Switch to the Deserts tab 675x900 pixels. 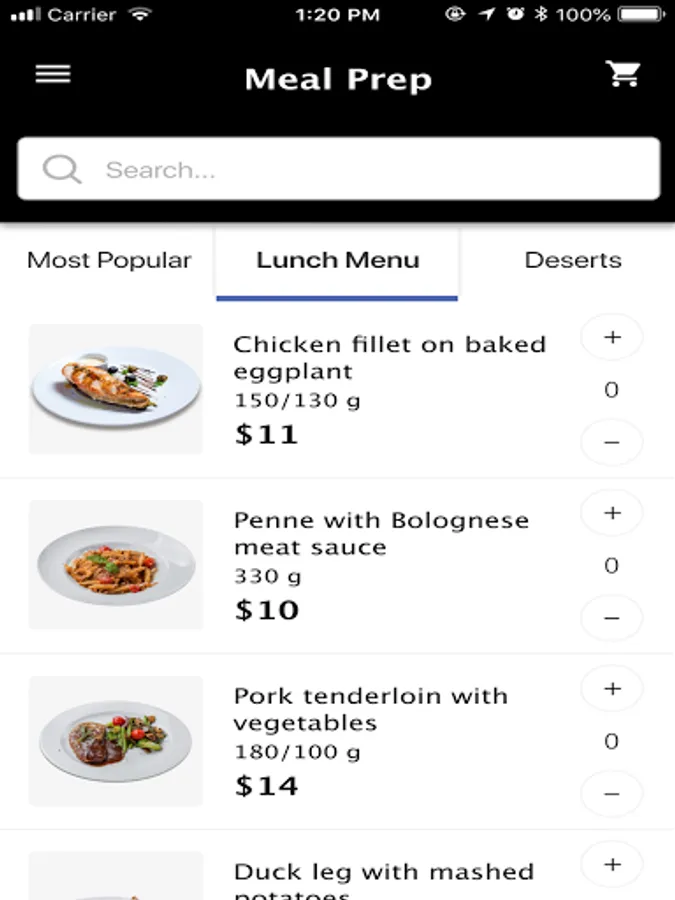[x=573, y=261]
